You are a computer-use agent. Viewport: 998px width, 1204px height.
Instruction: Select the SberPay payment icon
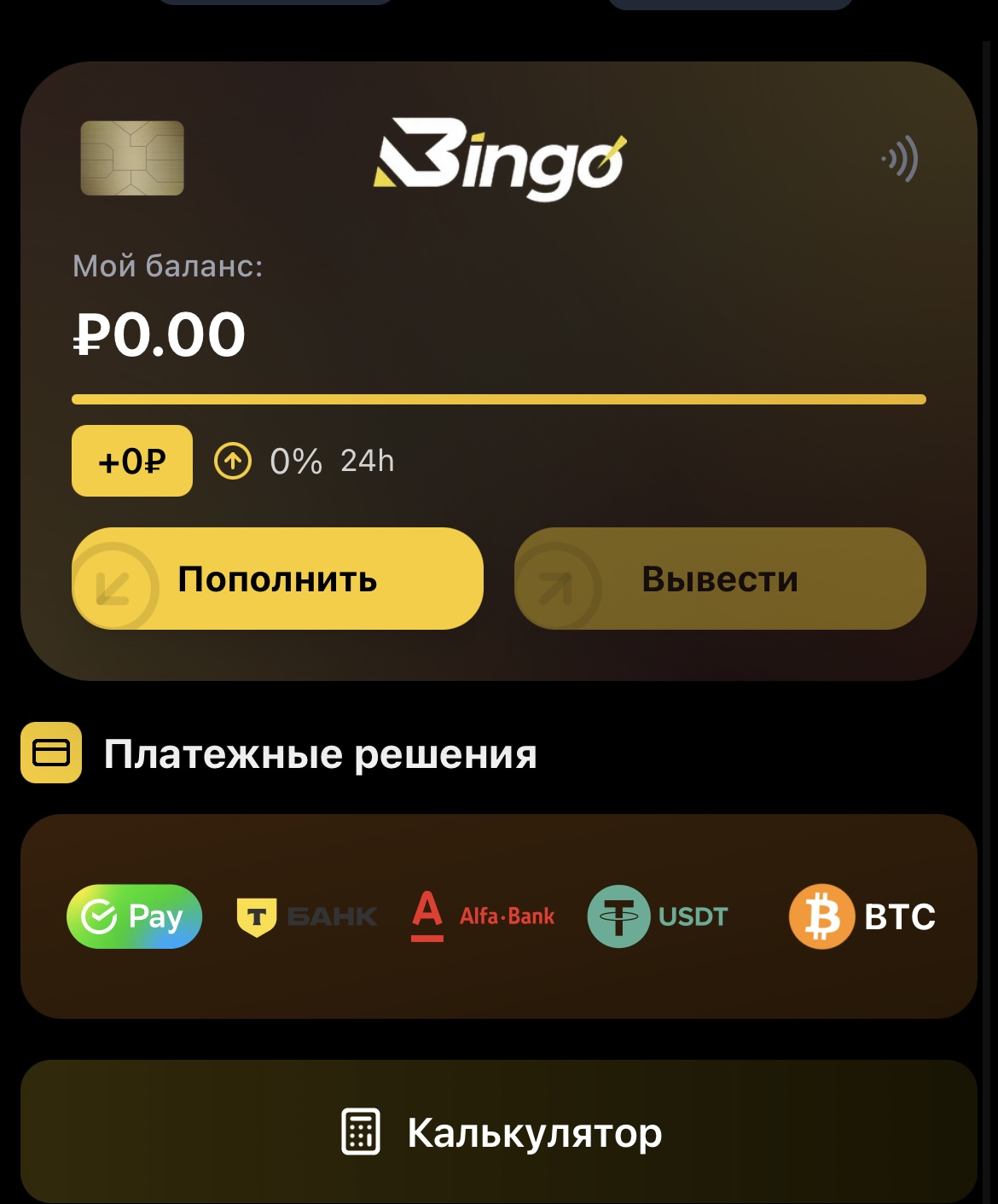pyautogui.click(x=134, y=916)
